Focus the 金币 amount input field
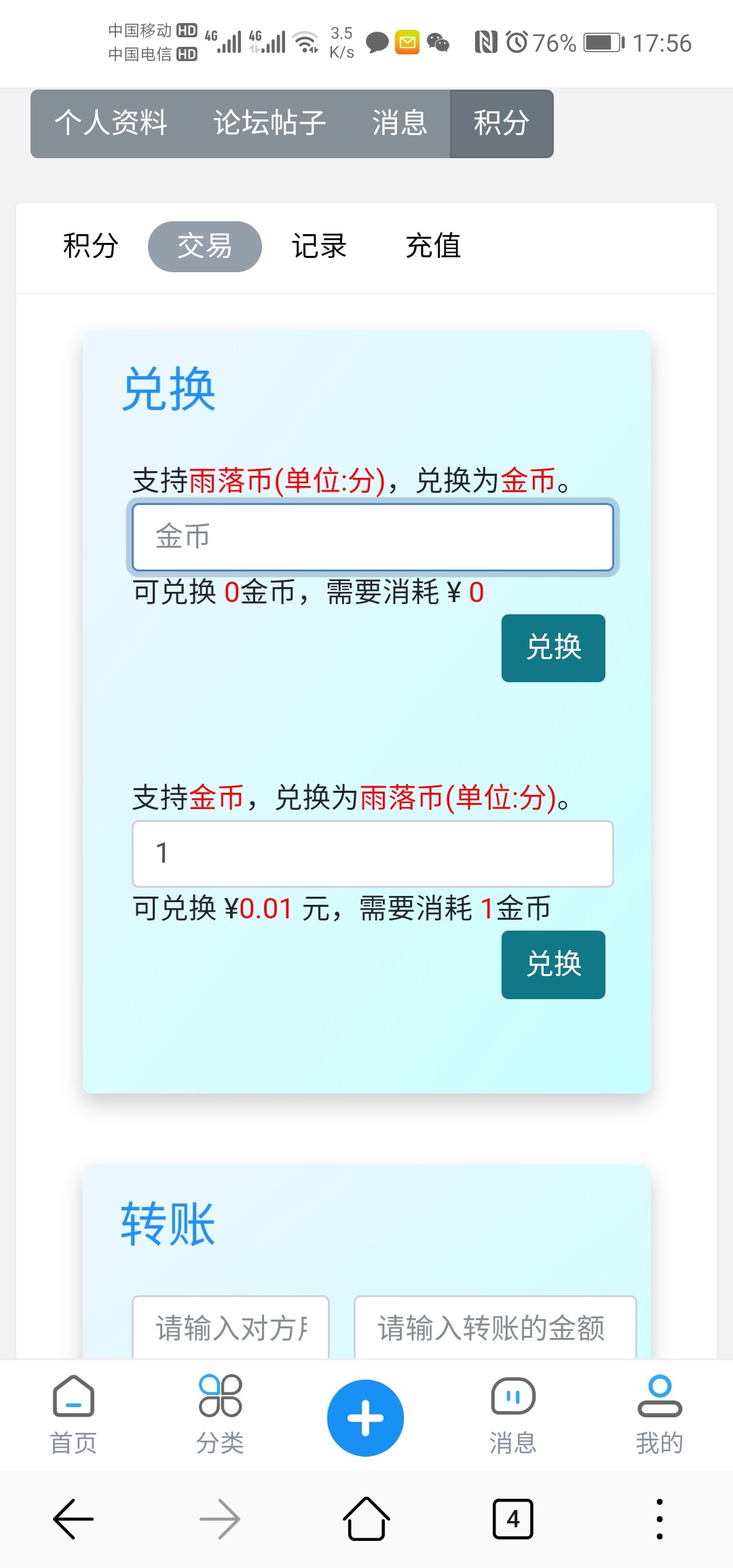The width and height of the screenshot is (733, 1568). pyautogui.click(x=373, y=537)
